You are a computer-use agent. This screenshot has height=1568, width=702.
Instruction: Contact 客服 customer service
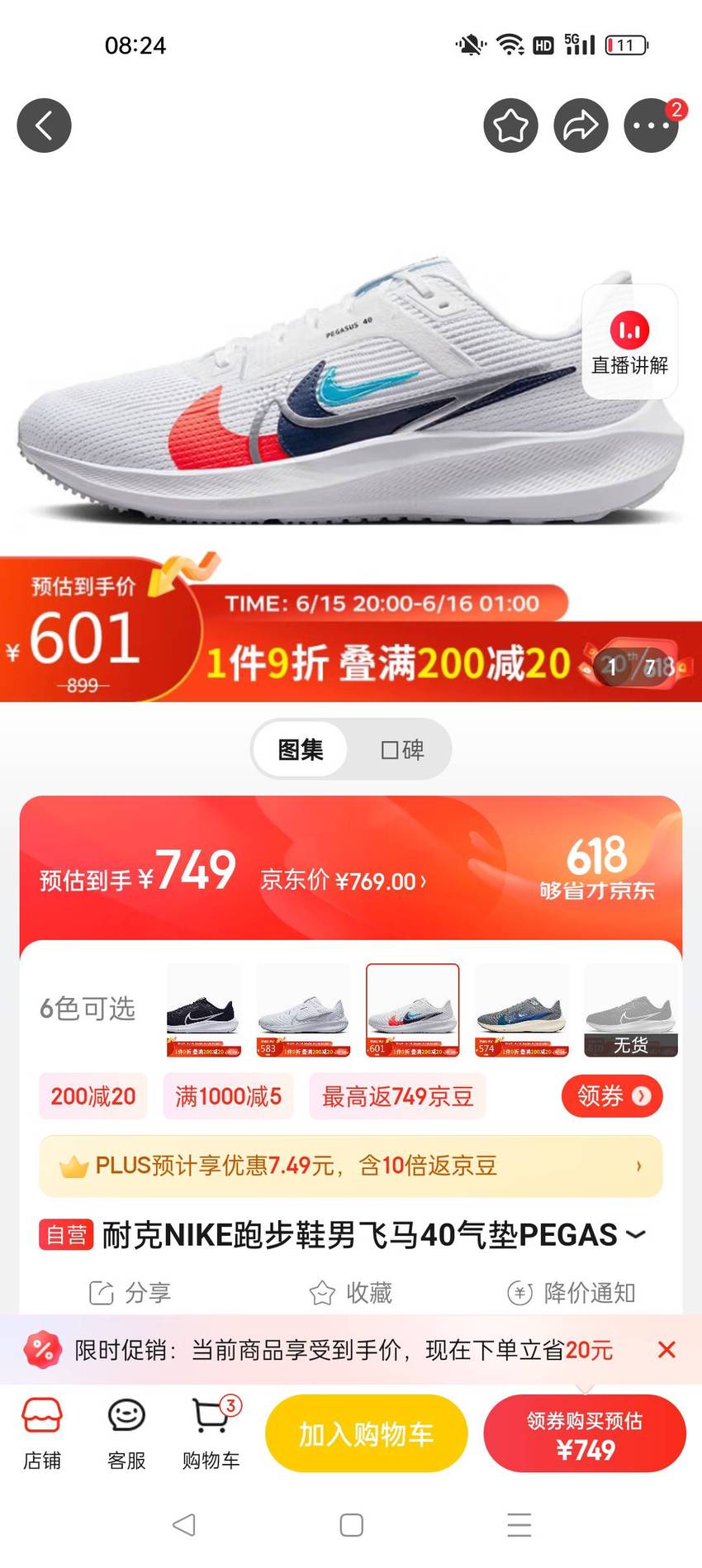(x=126, y=1433)
